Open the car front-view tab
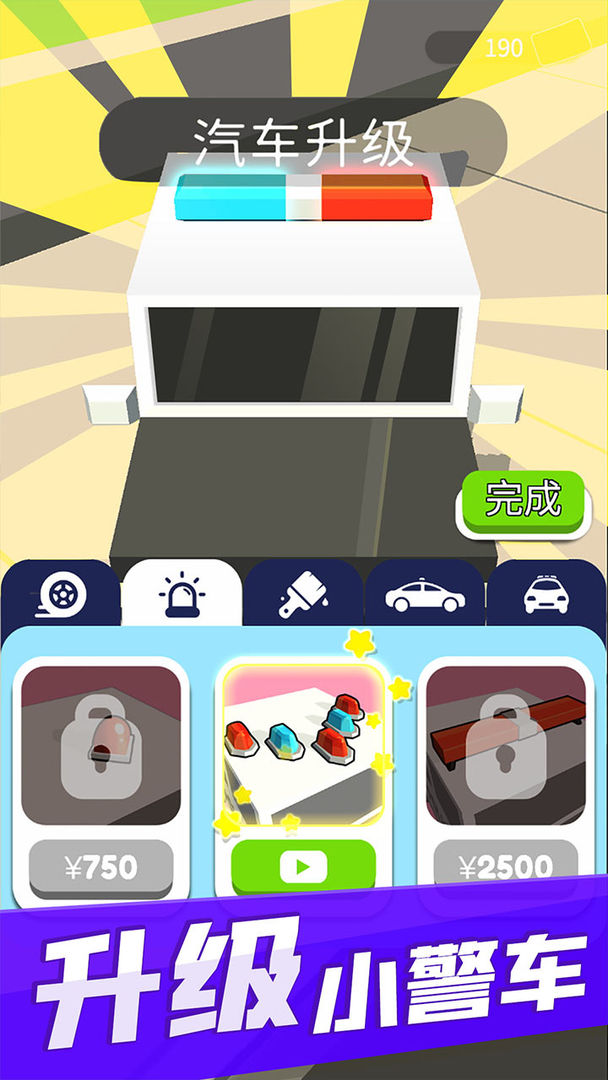 pos(546,597)
